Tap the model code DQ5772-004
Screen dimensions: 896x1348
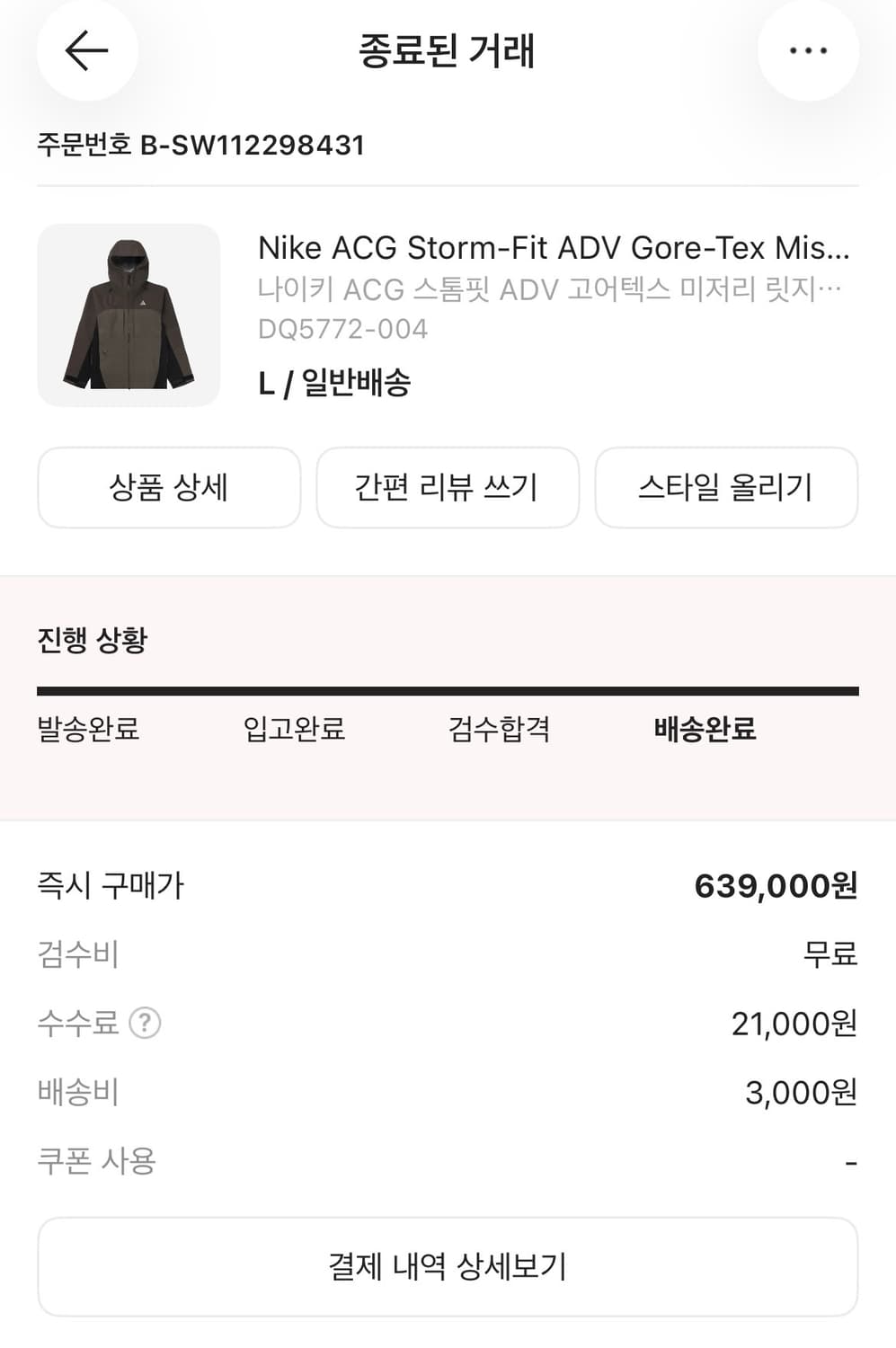click(343, 330)
